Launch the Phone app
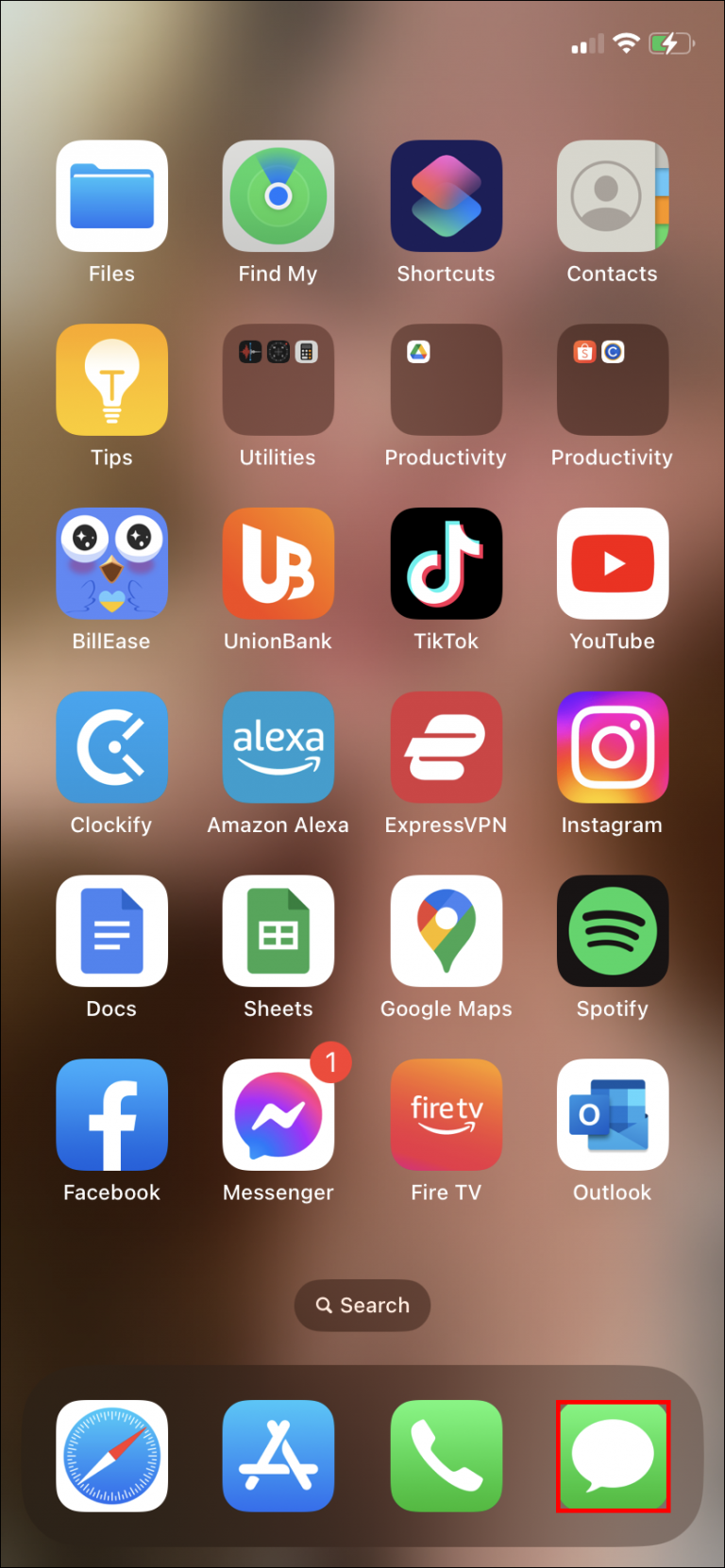Screen dimensions: 725x1568 point(446,1456)
